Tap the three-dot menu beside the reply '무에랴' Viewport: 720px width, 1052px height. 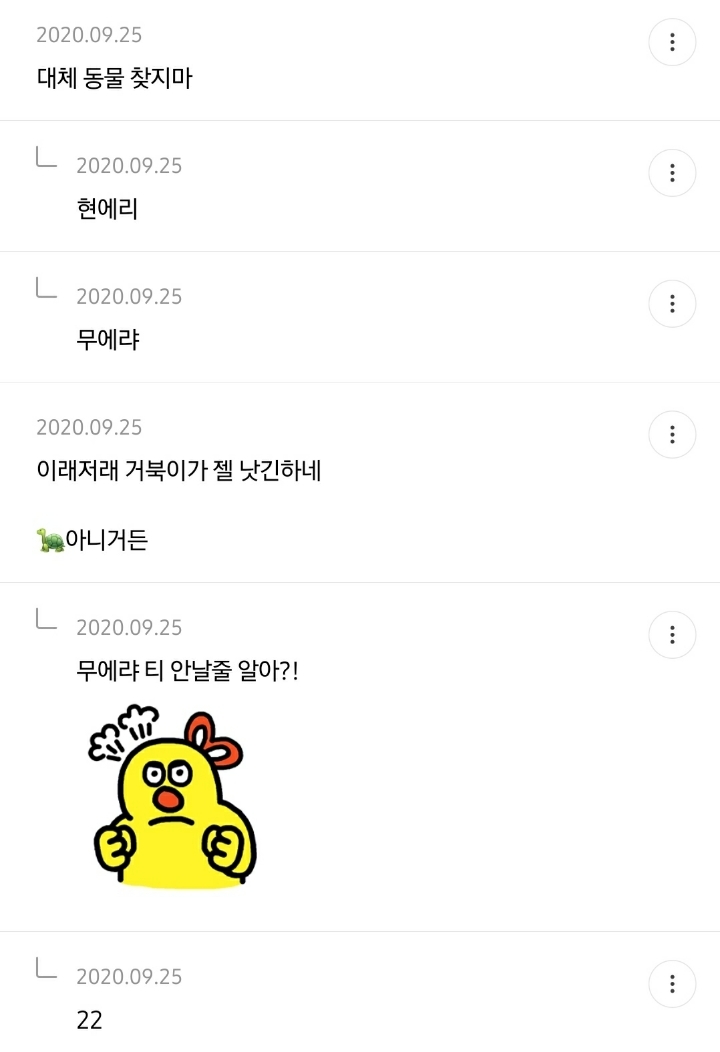(672, 304)
